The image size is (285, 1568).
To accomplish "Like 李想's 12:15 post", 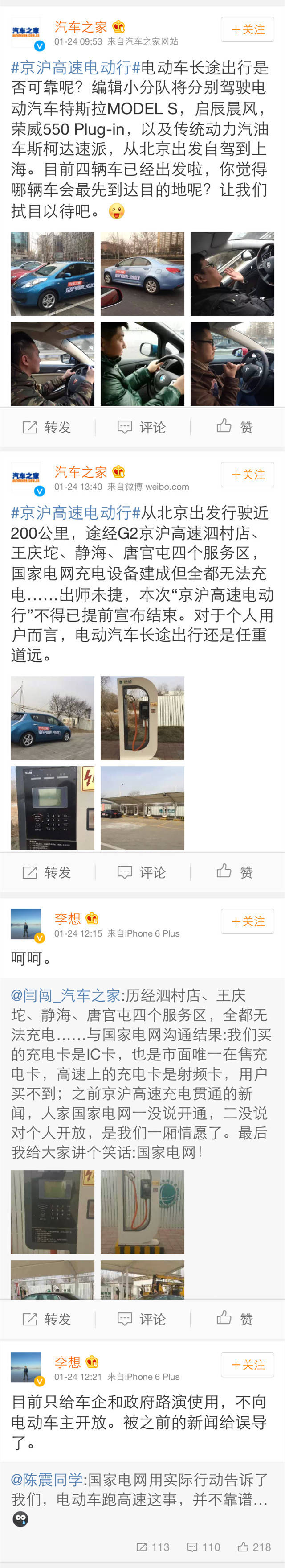I will [235, 1318].
